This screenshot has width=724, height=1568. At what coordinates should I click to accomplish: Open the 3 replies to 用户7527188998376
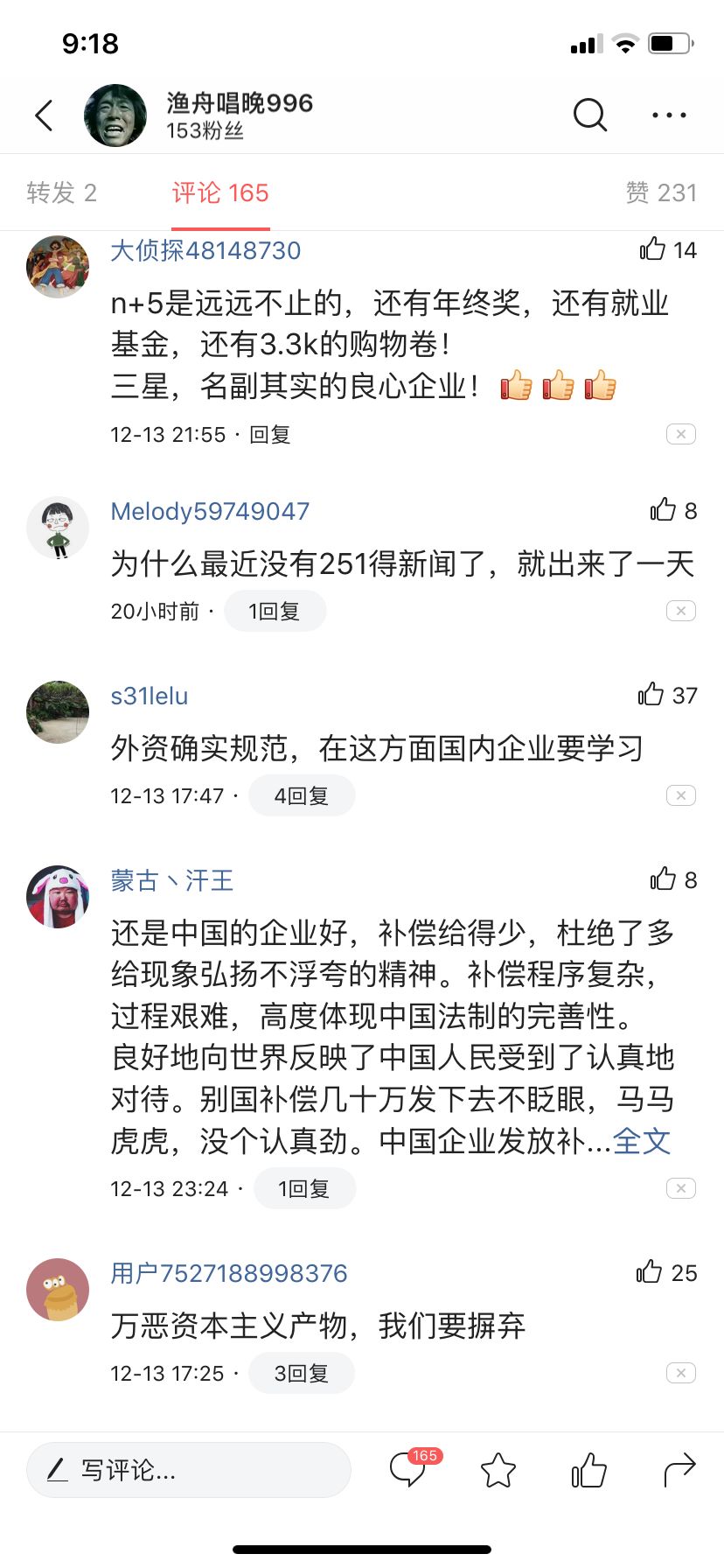pyautogui.click(x=302, y=1374)
